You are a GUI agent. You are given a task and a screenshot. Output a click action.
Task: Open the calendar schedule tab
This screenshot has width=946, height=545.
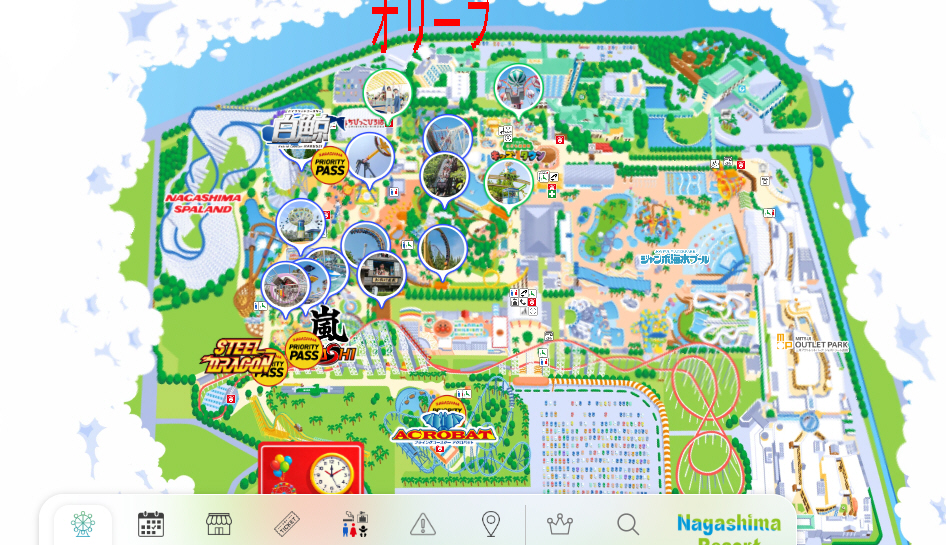point(151,524)
